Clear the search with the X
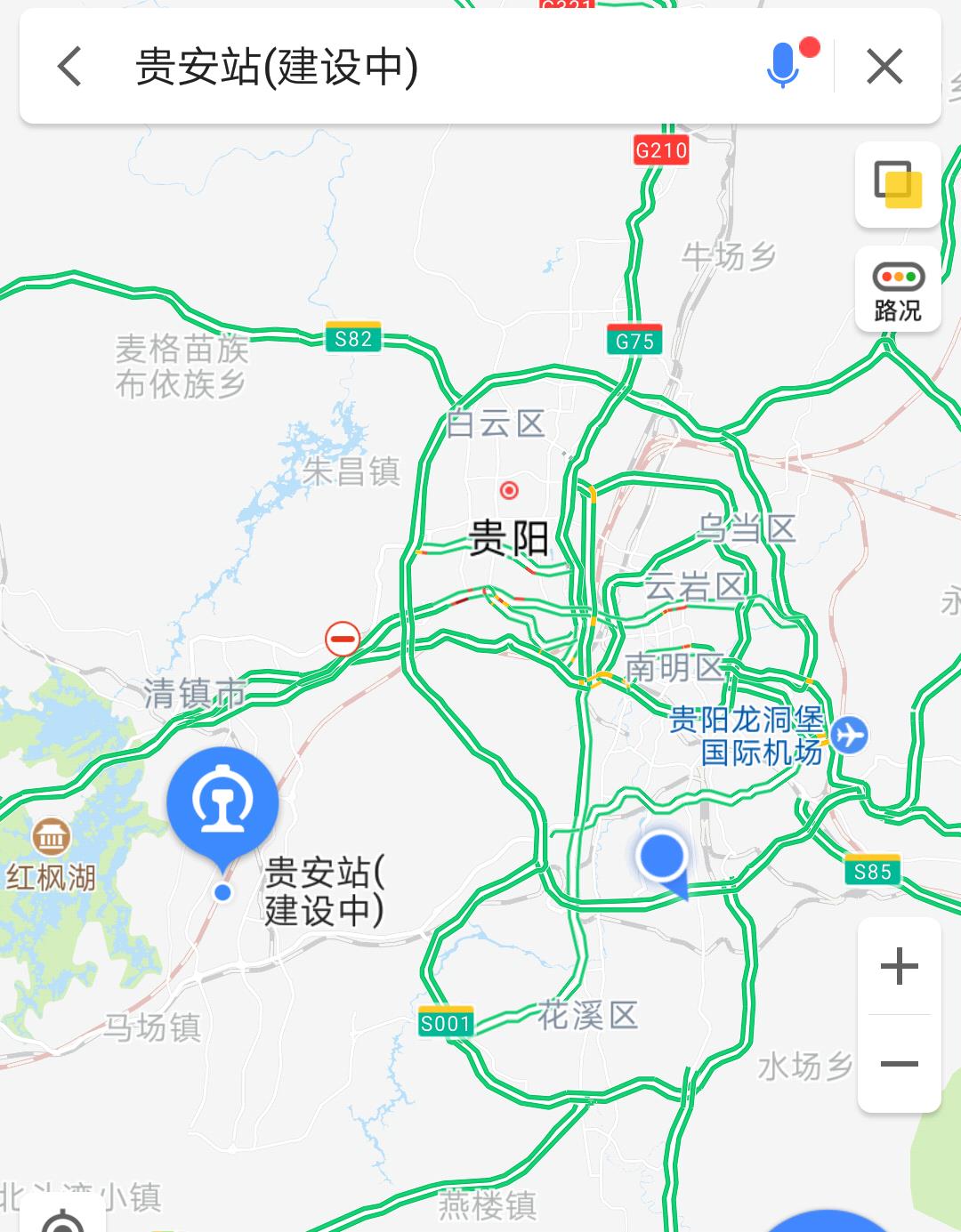The height and width of the screenshot is (1232, 961). pyautogui.click(x=884, y=67)
